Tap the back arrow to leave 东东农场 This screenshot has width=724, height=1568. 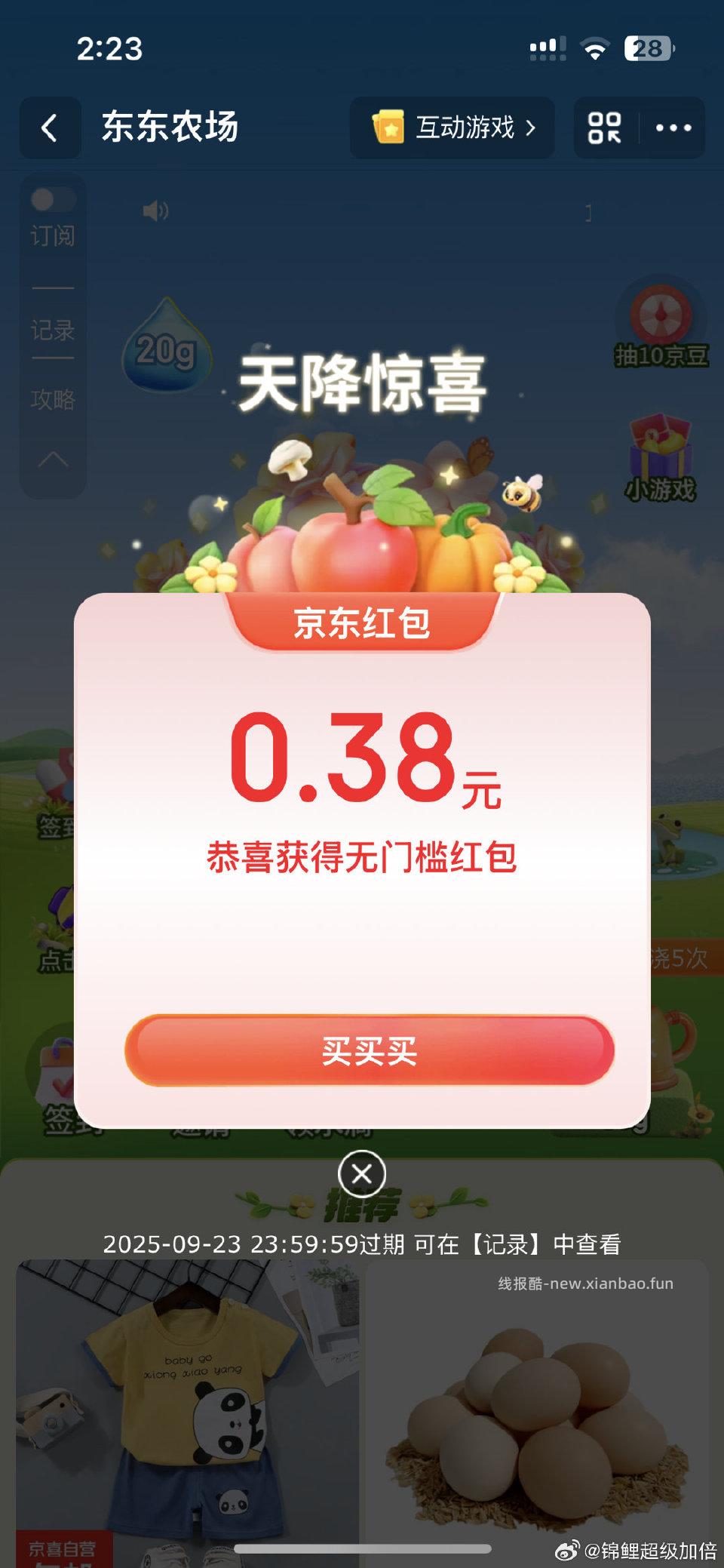point(50,128)
